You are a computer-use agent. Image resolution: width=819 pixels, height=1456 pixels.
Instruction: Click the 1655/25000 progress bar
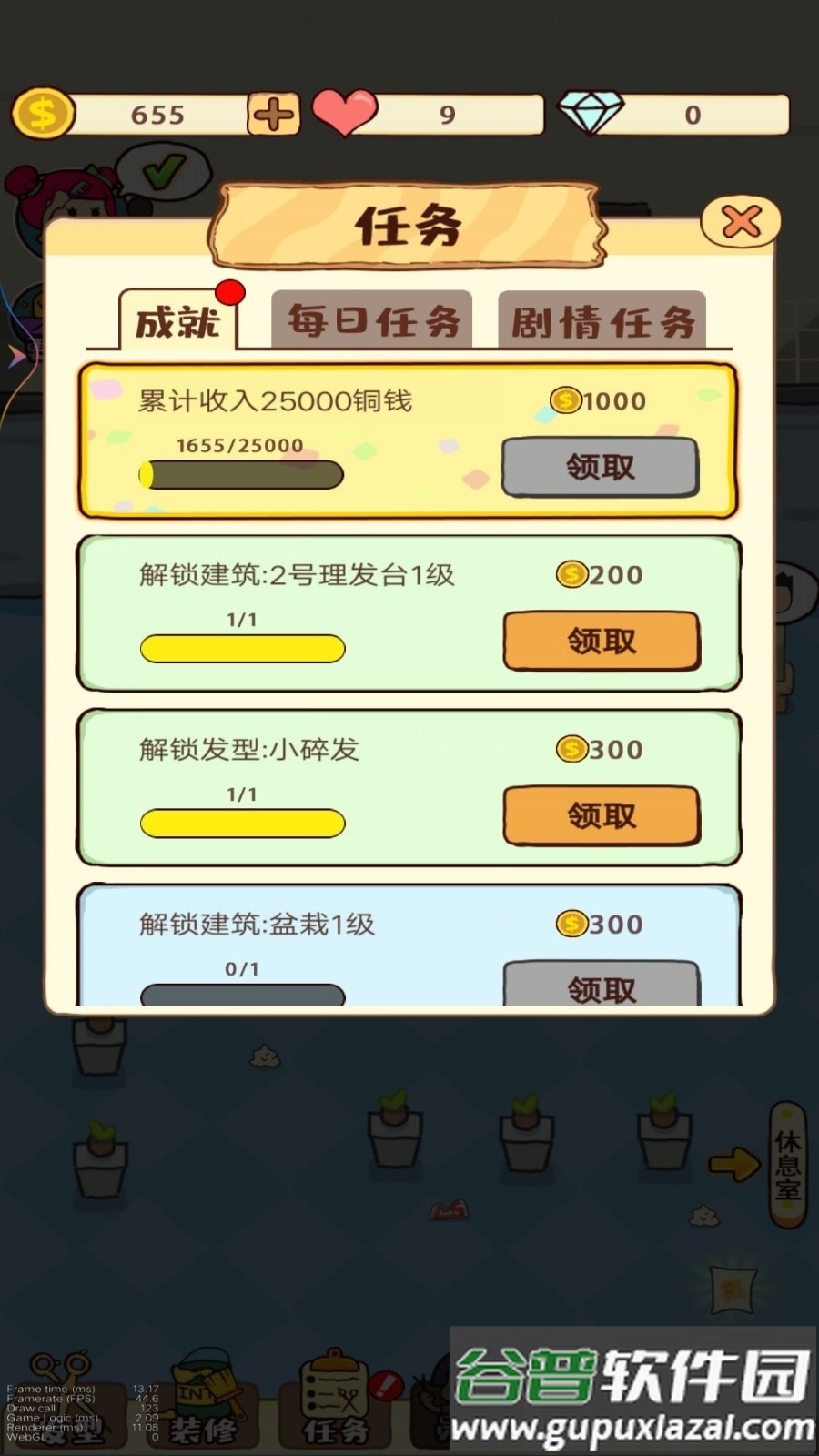(240, 474)
